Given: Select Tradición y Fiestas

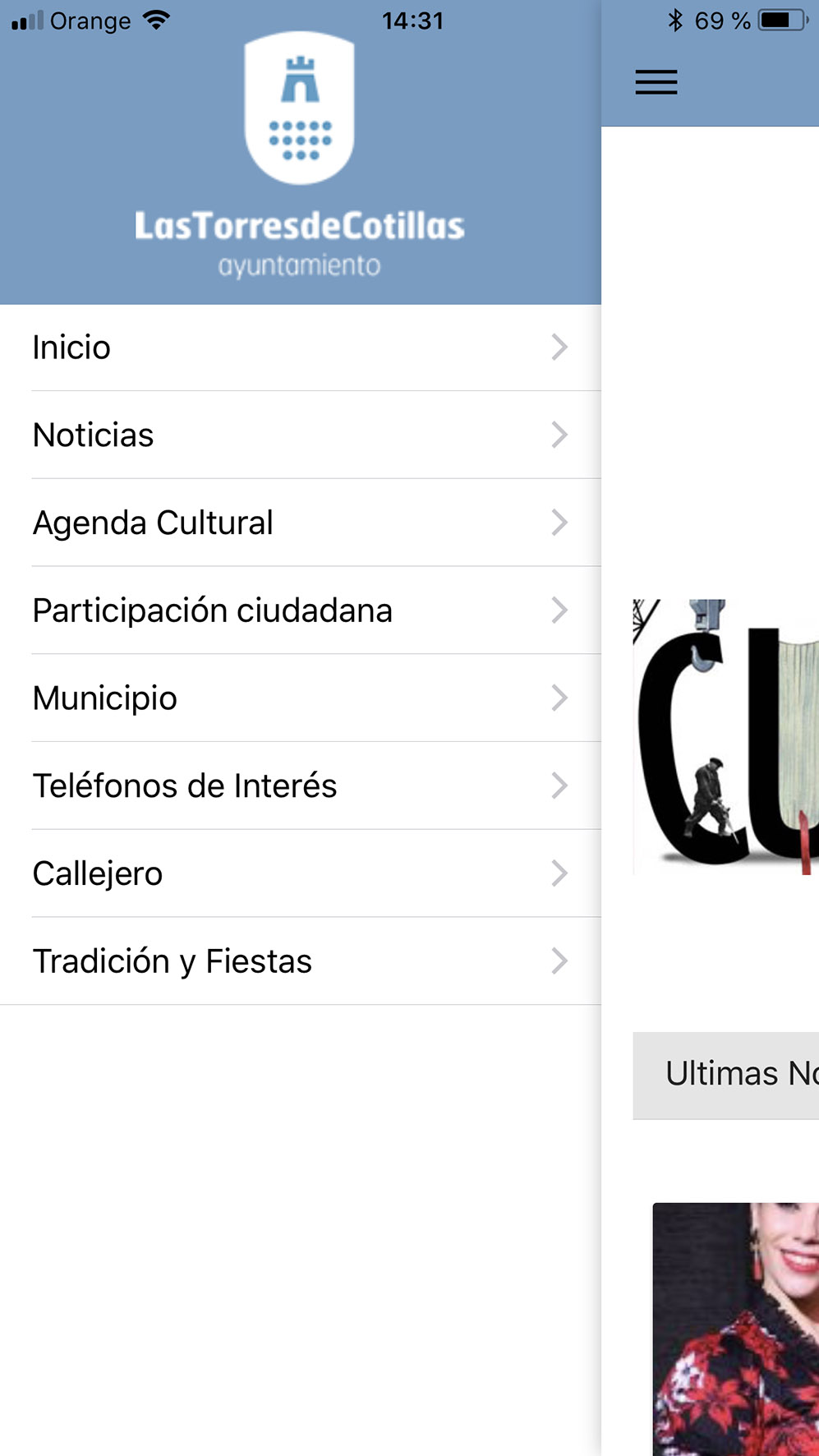Looking at the screenshot, I should tap(300, 961).
